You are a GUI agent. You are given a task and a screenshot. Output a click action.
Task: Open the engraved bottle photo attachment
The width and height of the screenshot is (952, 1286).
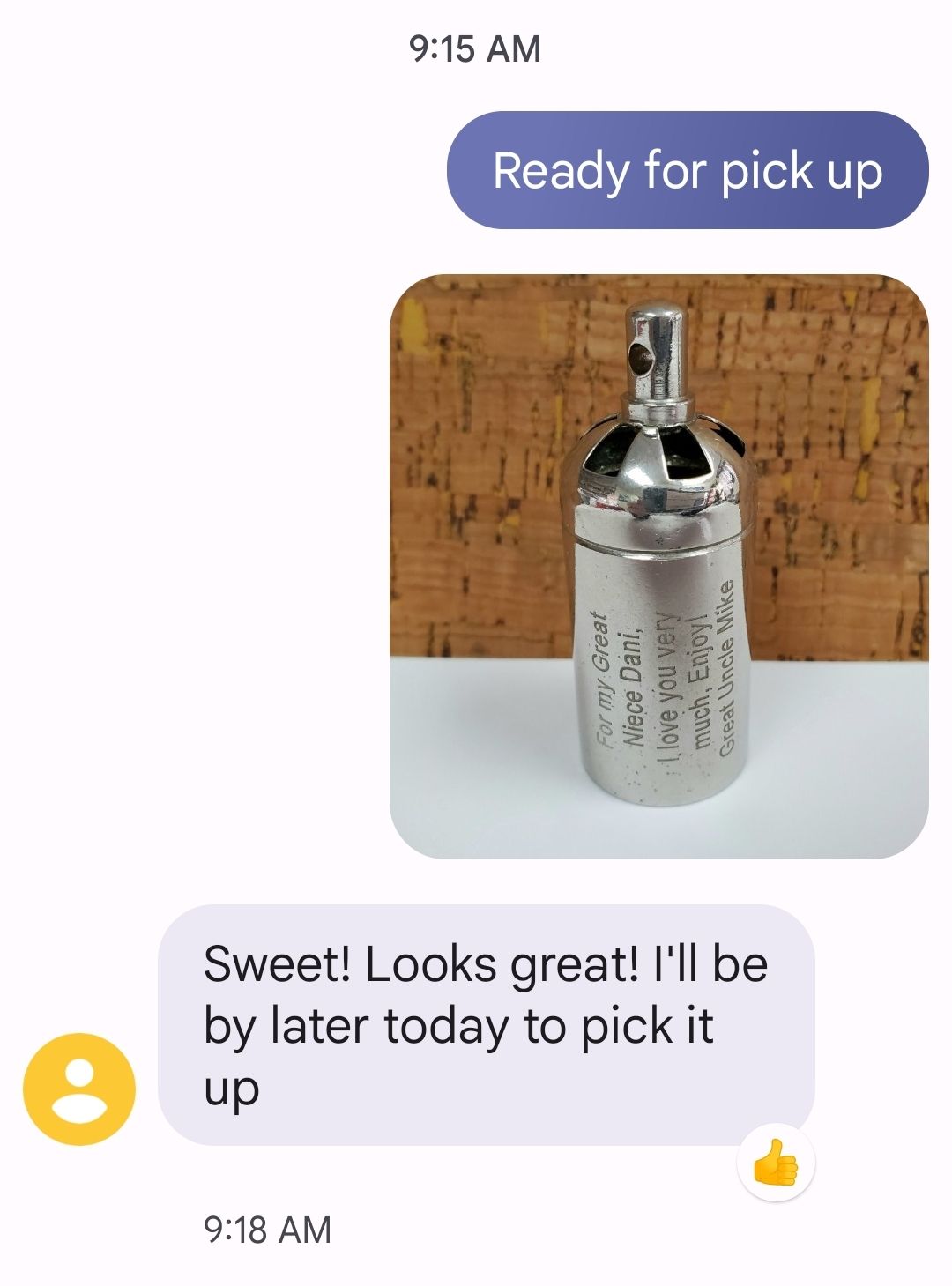pos(658,566)
